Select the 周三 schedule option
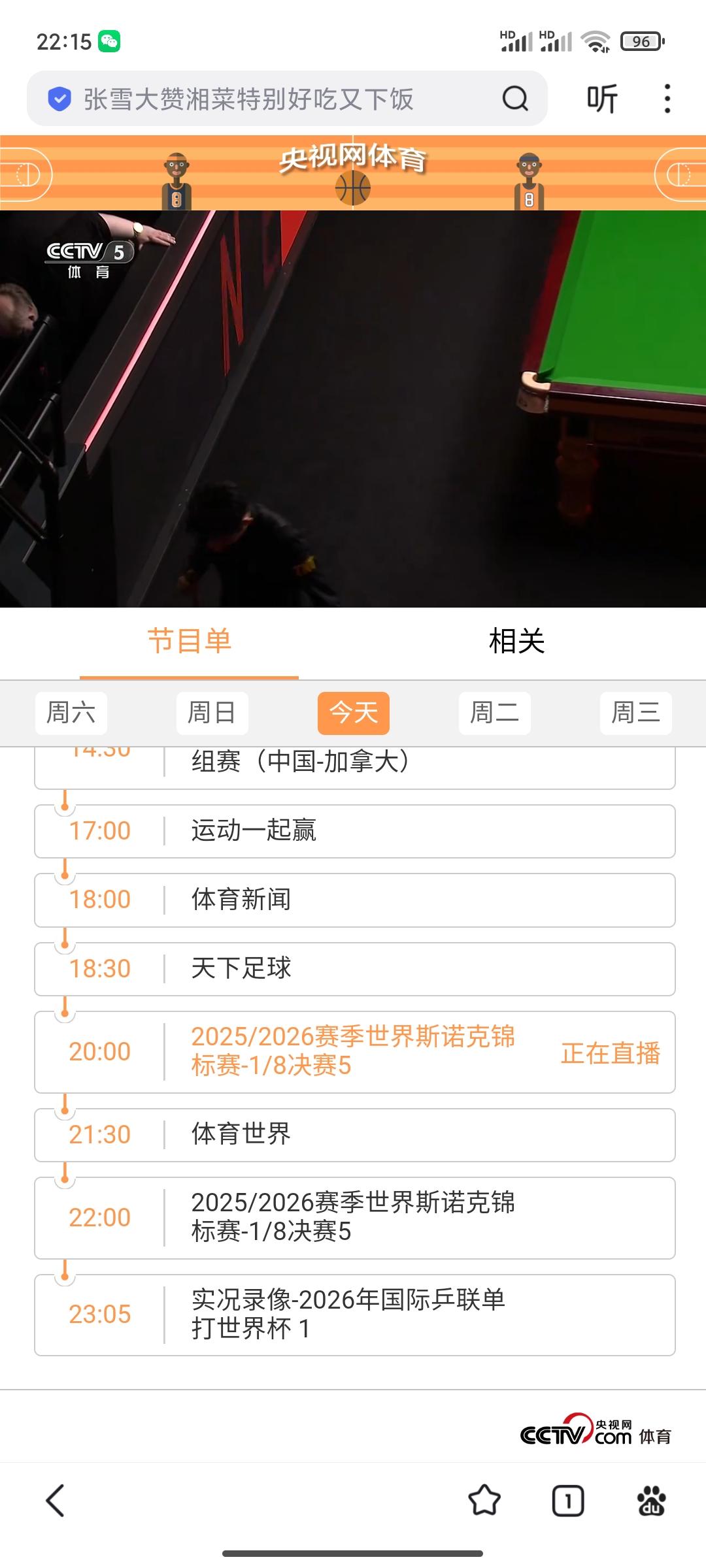 [635, 713]
